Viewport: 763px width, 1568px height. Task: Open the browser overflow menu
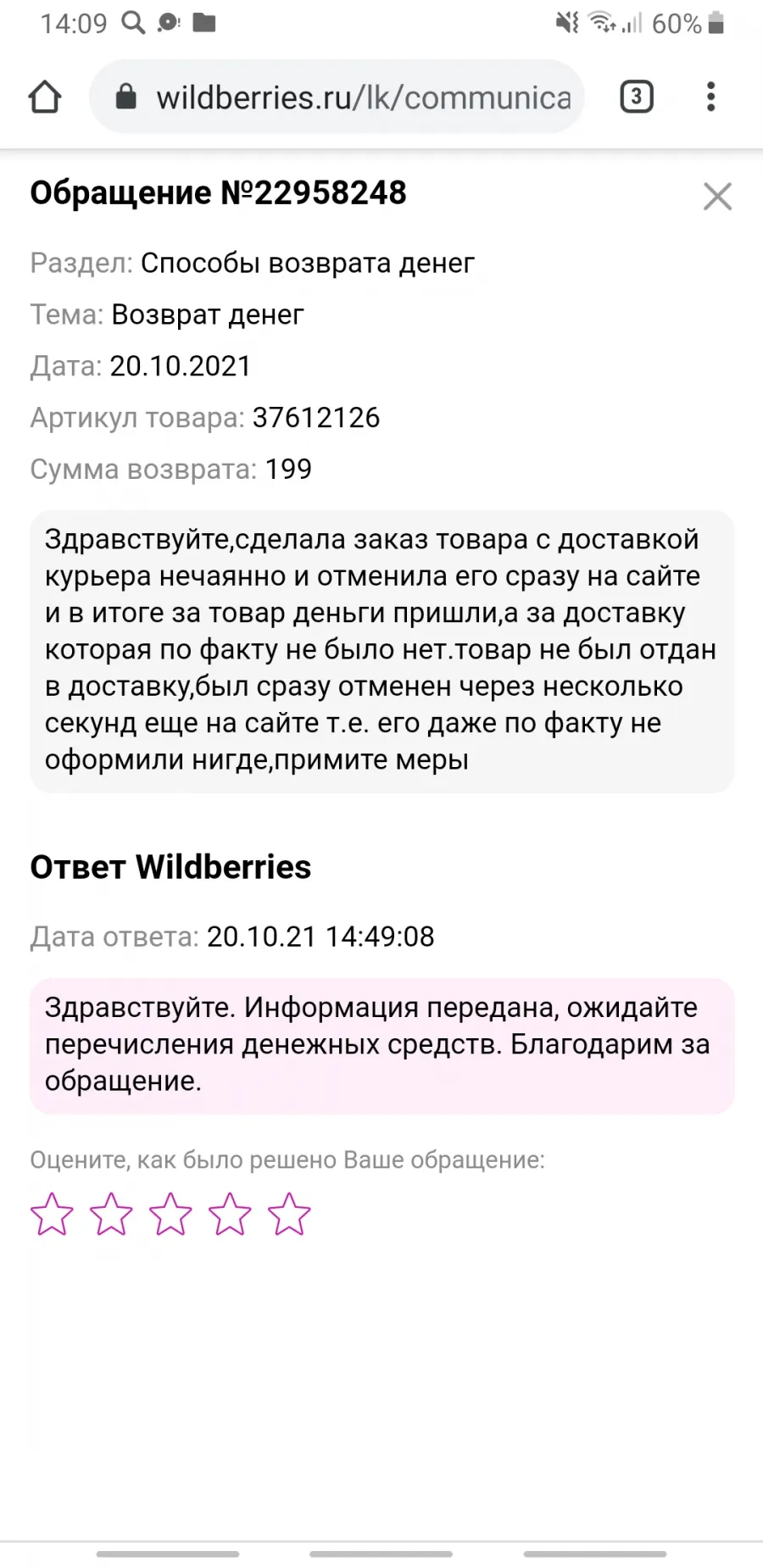(x=710, y=97)
